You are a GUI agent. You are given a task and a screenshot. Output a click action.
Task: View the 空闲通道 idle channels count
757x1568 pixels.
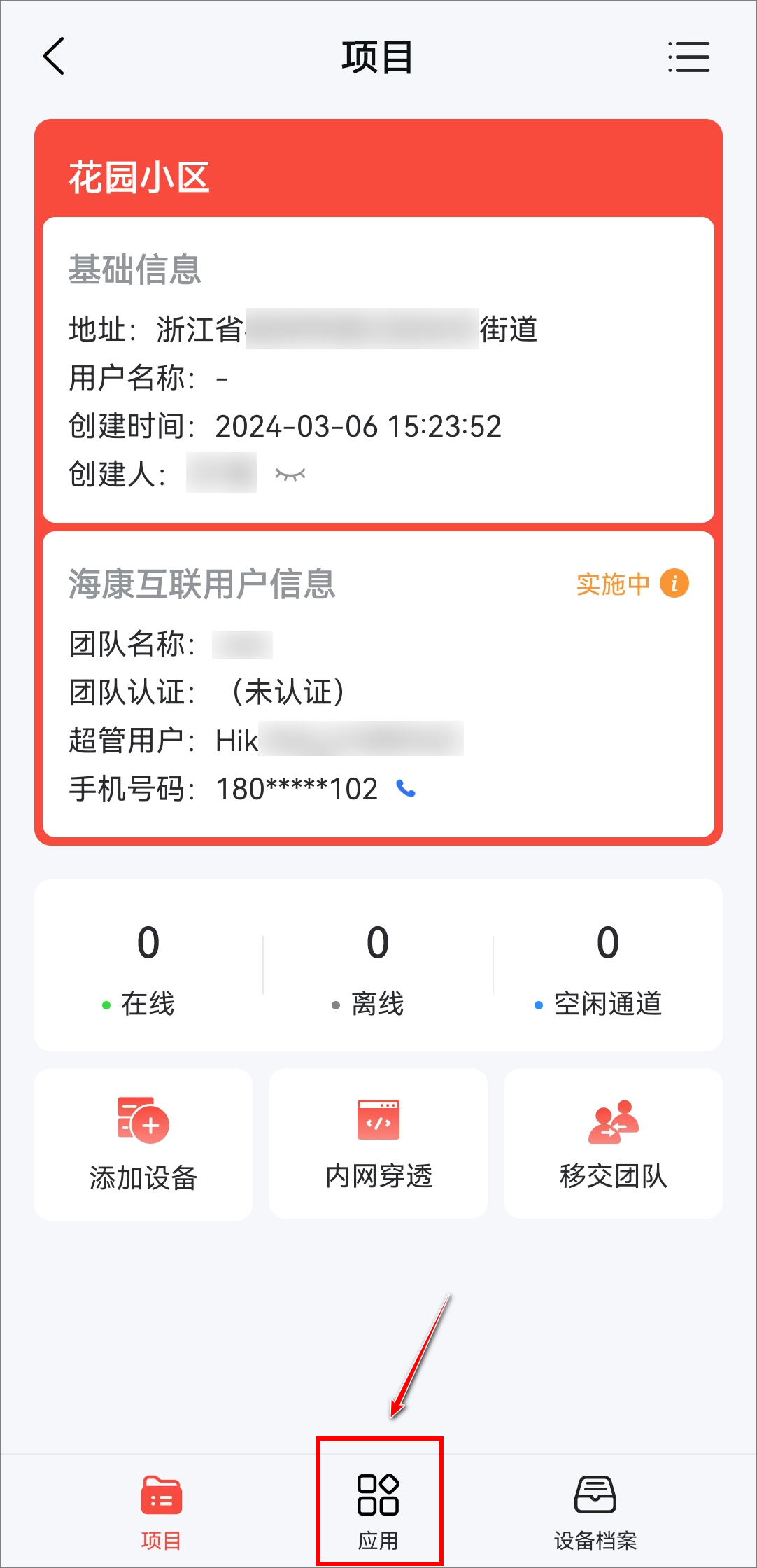point(607,966)
